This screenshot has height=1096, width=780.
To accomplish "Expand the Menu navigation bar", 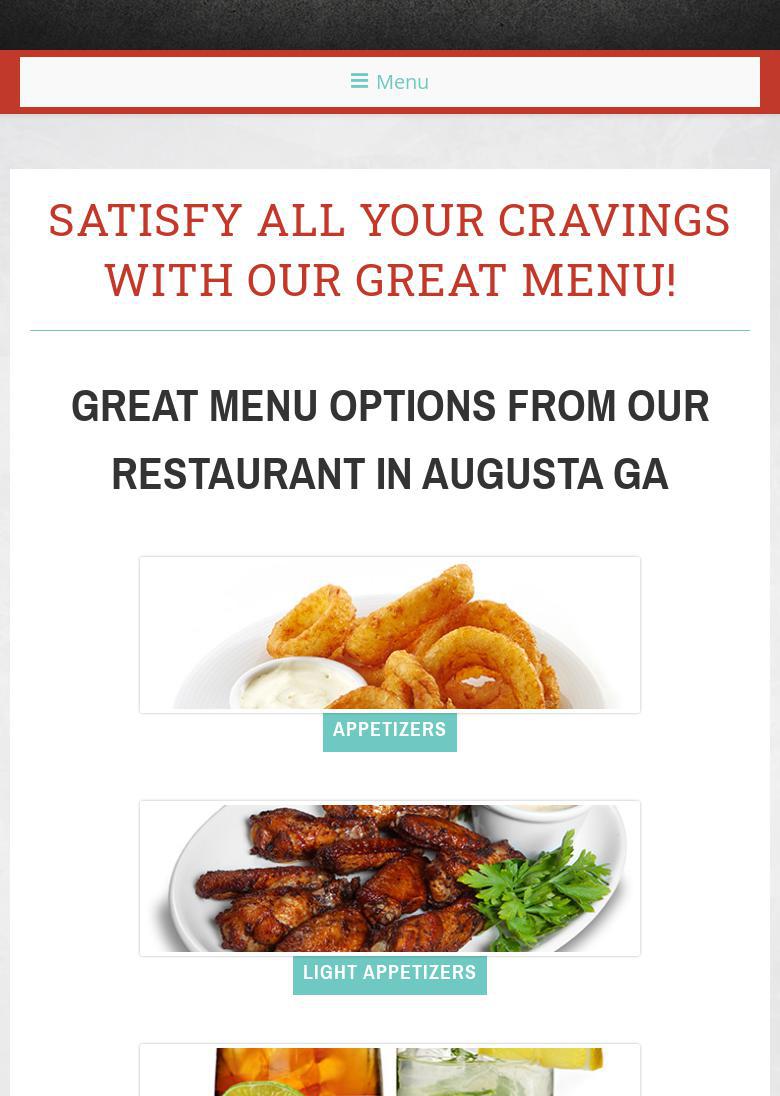I will point(390,82).
